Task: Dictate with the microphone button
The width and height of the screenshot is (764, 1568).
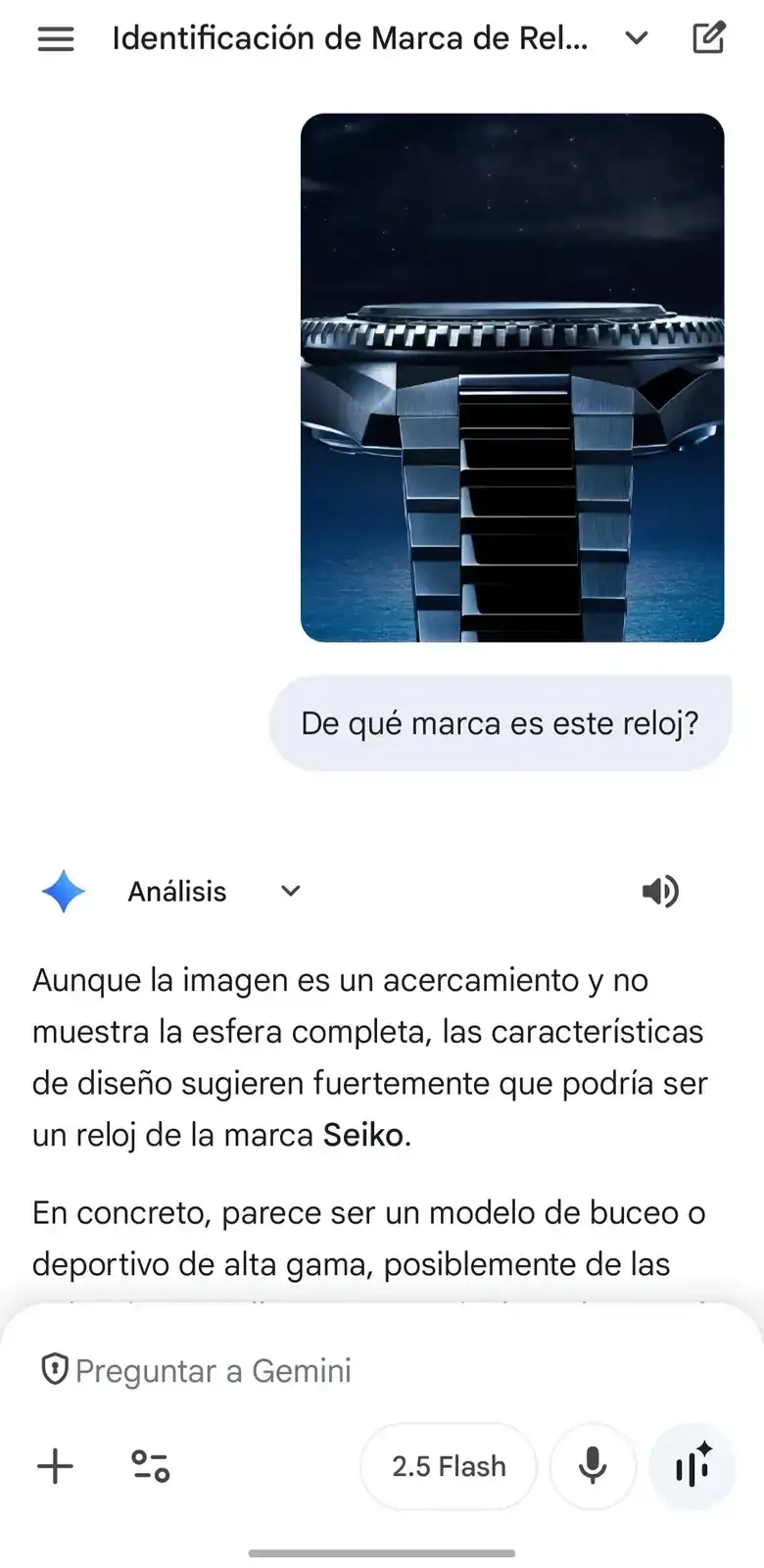Action: tap(593, 1466)
